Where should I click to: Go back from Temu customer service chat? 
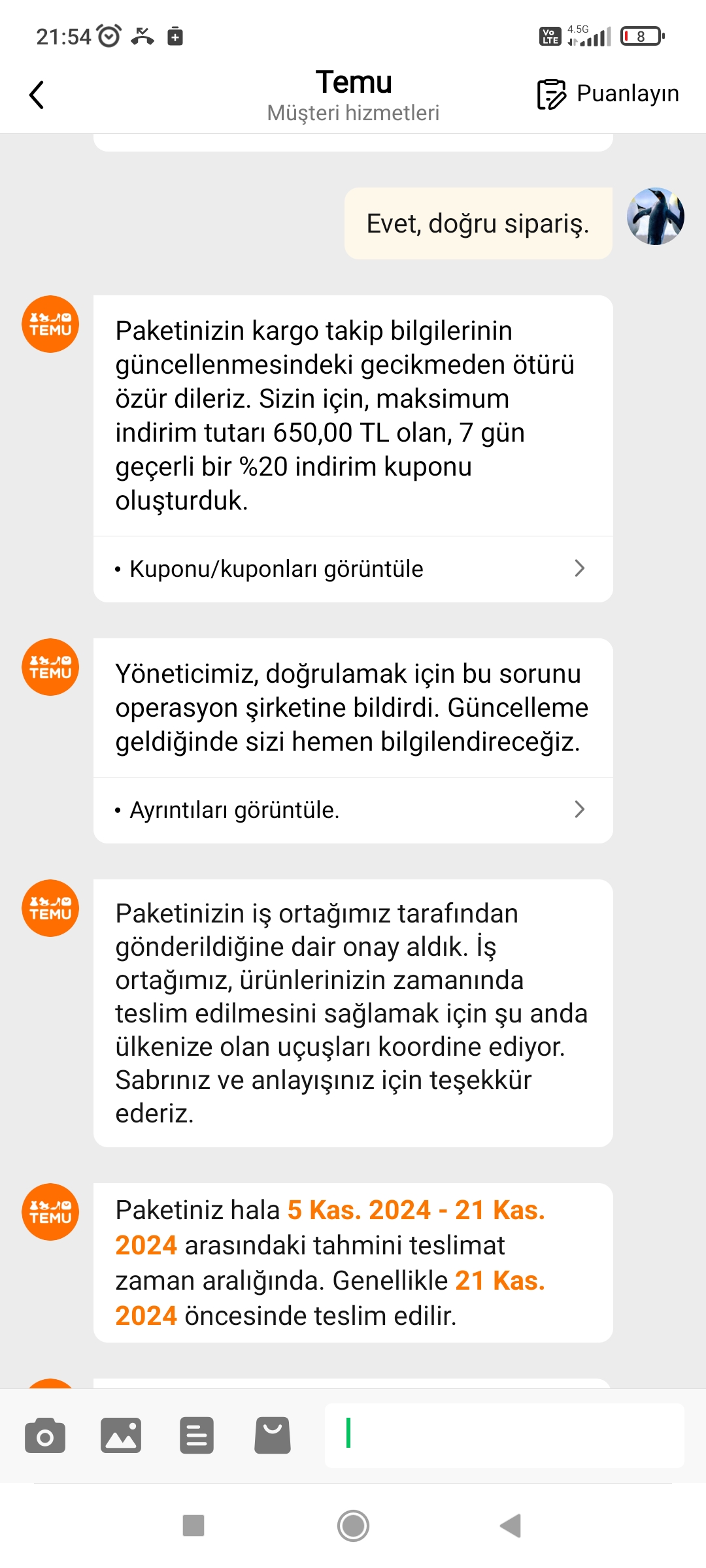[x=37, y=95]
